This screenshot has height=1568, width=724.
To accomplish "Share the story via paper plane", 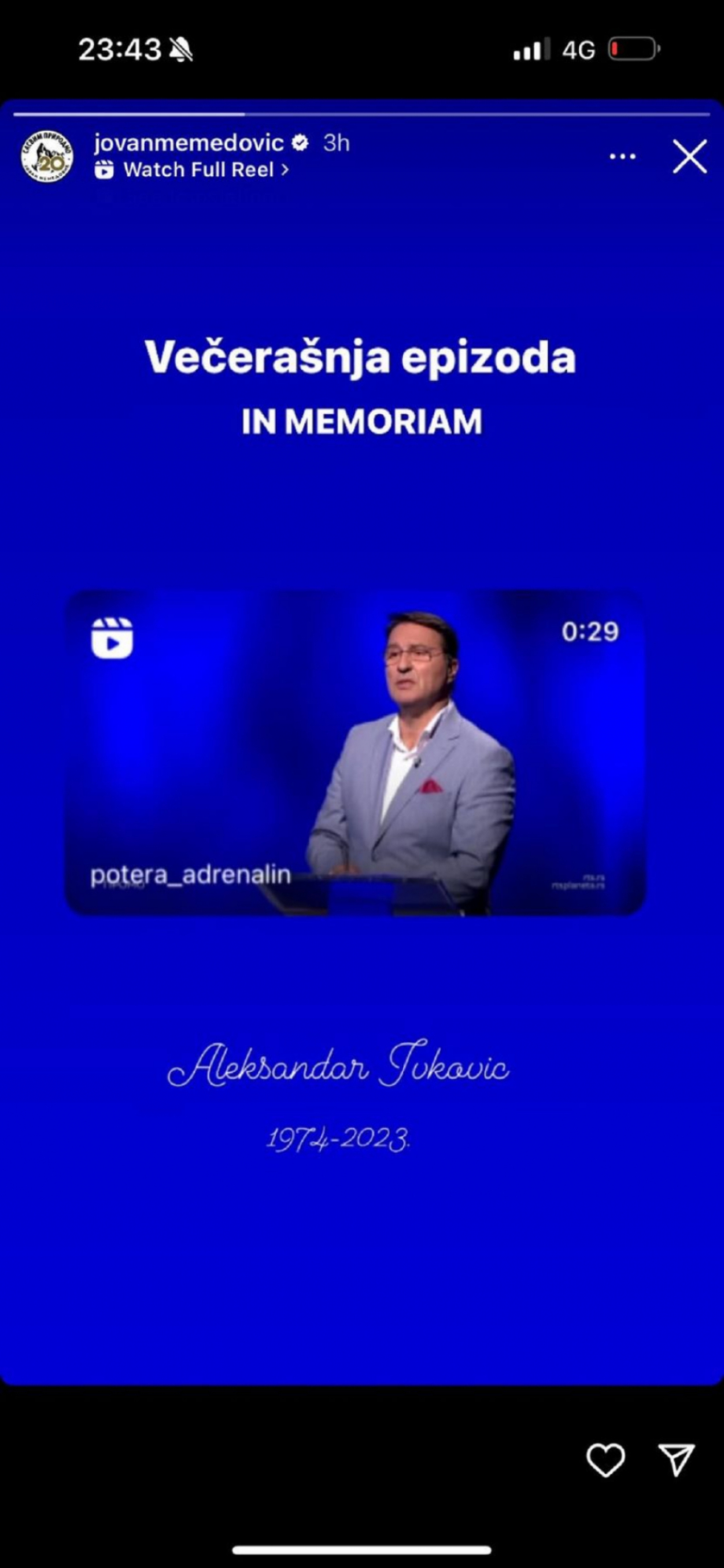I will pyautogui.click(x=676, y=1459).
